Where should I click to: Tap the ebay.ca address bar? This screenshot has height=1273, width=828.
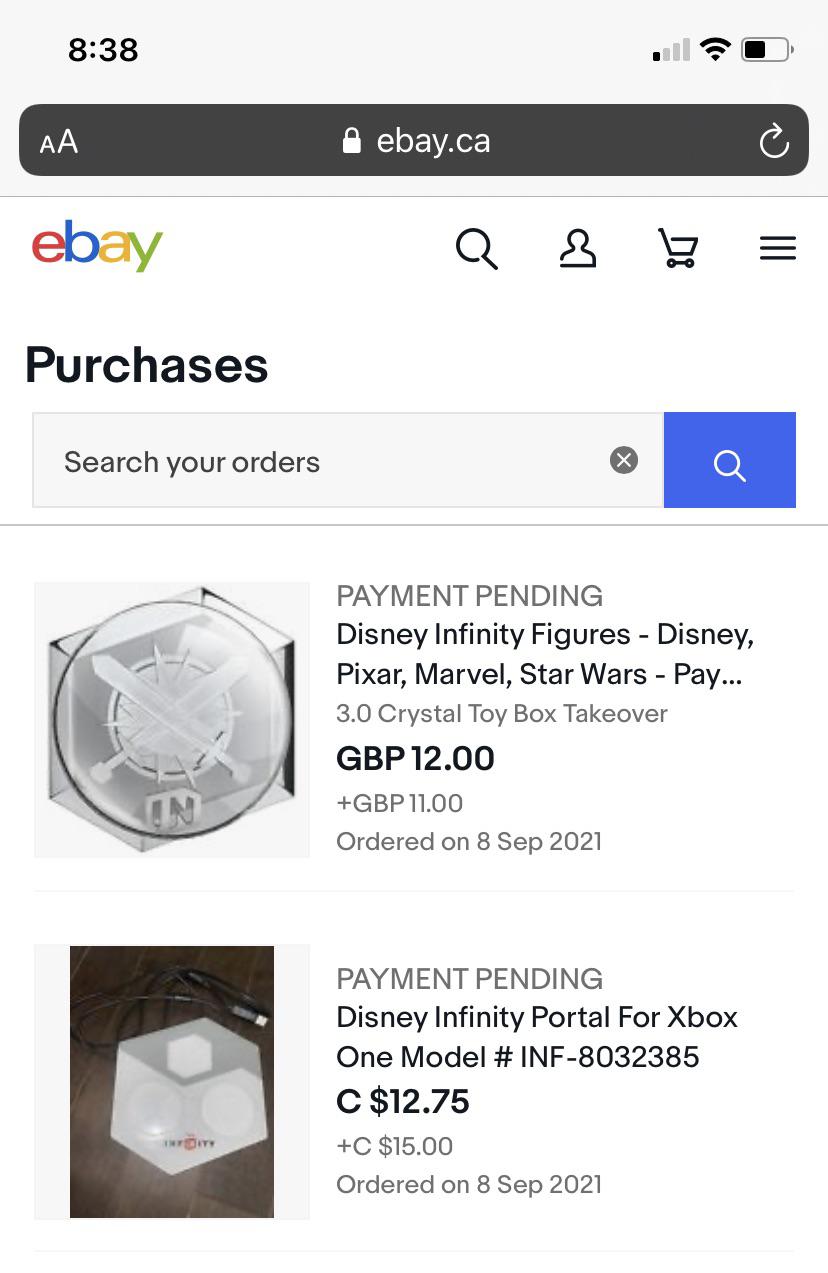point(433,141)
